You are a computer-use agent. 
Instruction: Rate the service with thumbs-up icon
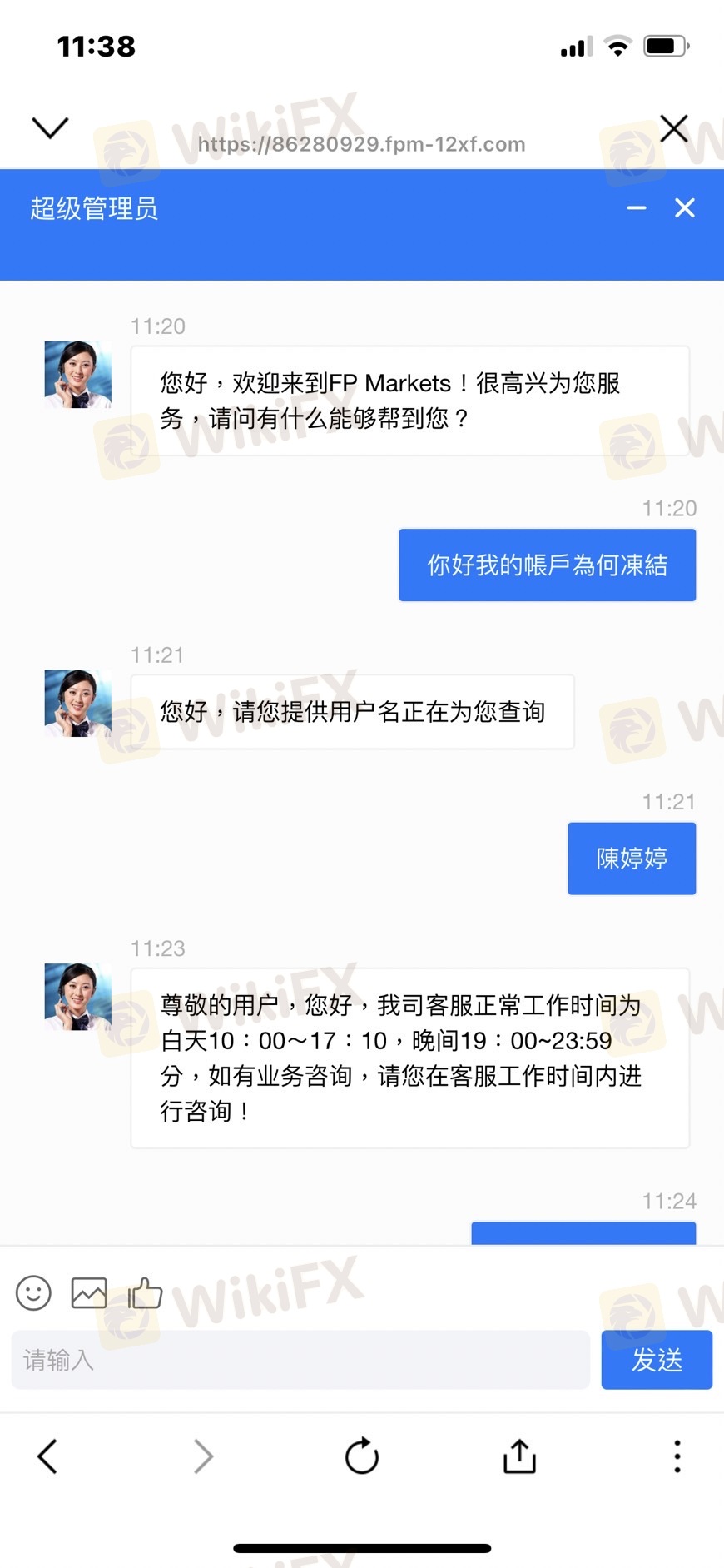pyautogui.click(x=146, y=1292)
